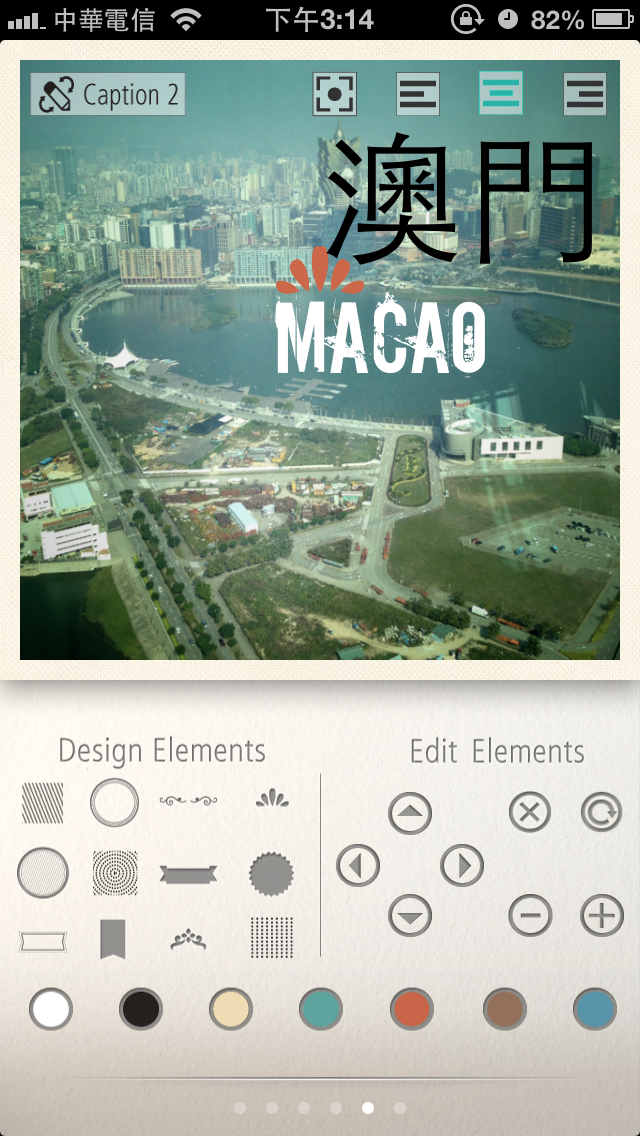Screen dimensions: 640x1136
Task: Align caption text to the left
Action: [418, 94]
